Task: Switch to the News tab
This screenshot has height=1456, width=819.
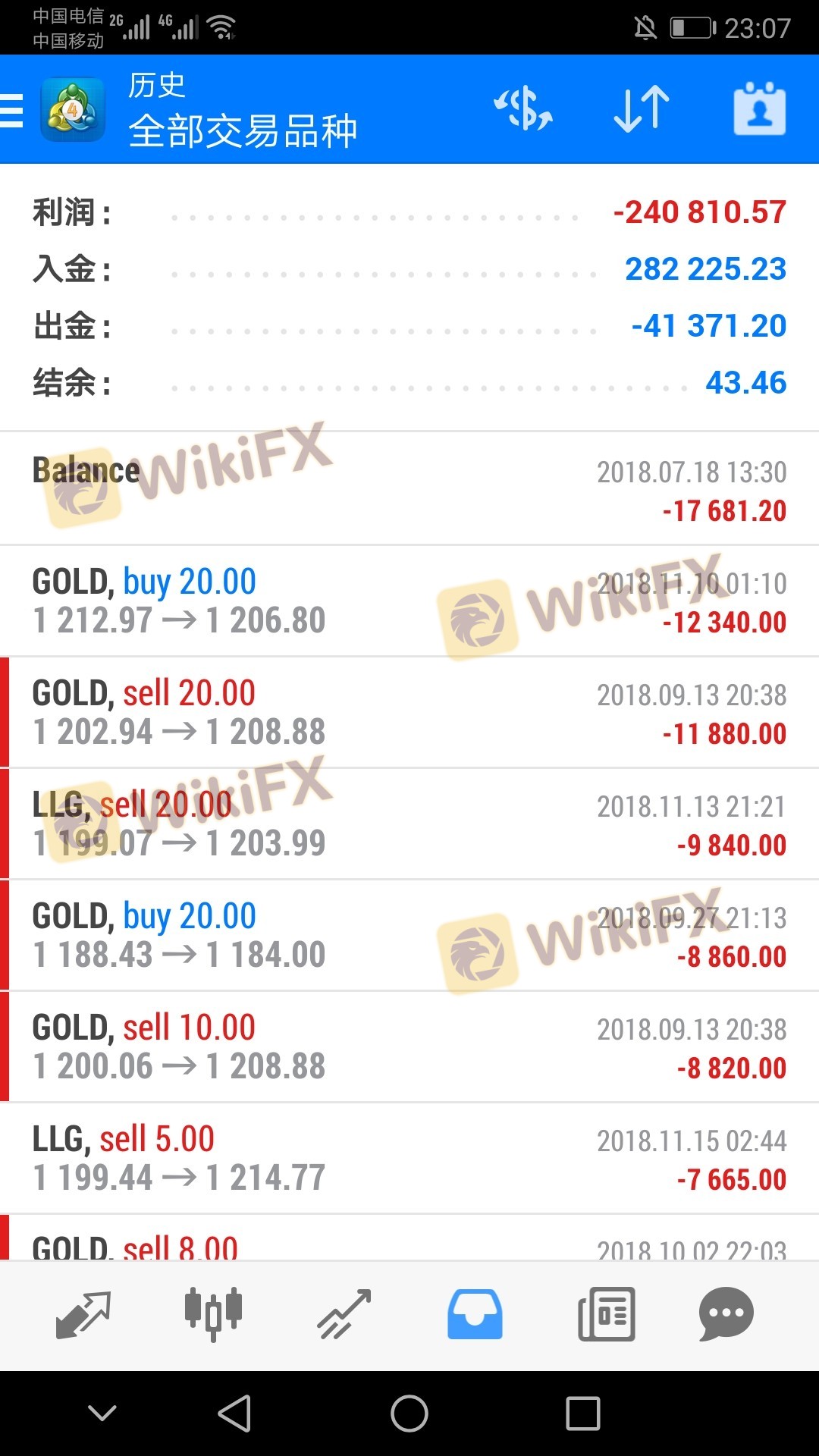Action: pos(606,1314)
